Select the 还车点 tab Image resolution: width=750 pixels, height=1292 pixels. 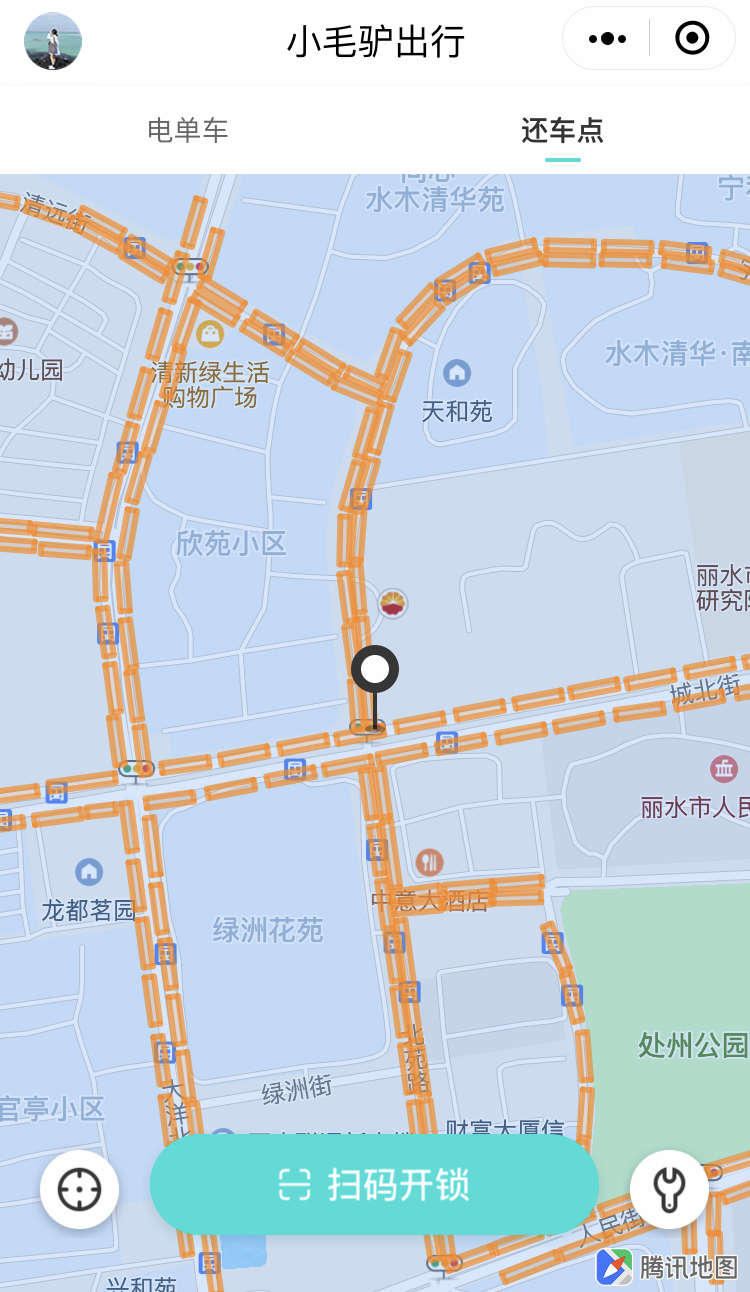(562, 130)
